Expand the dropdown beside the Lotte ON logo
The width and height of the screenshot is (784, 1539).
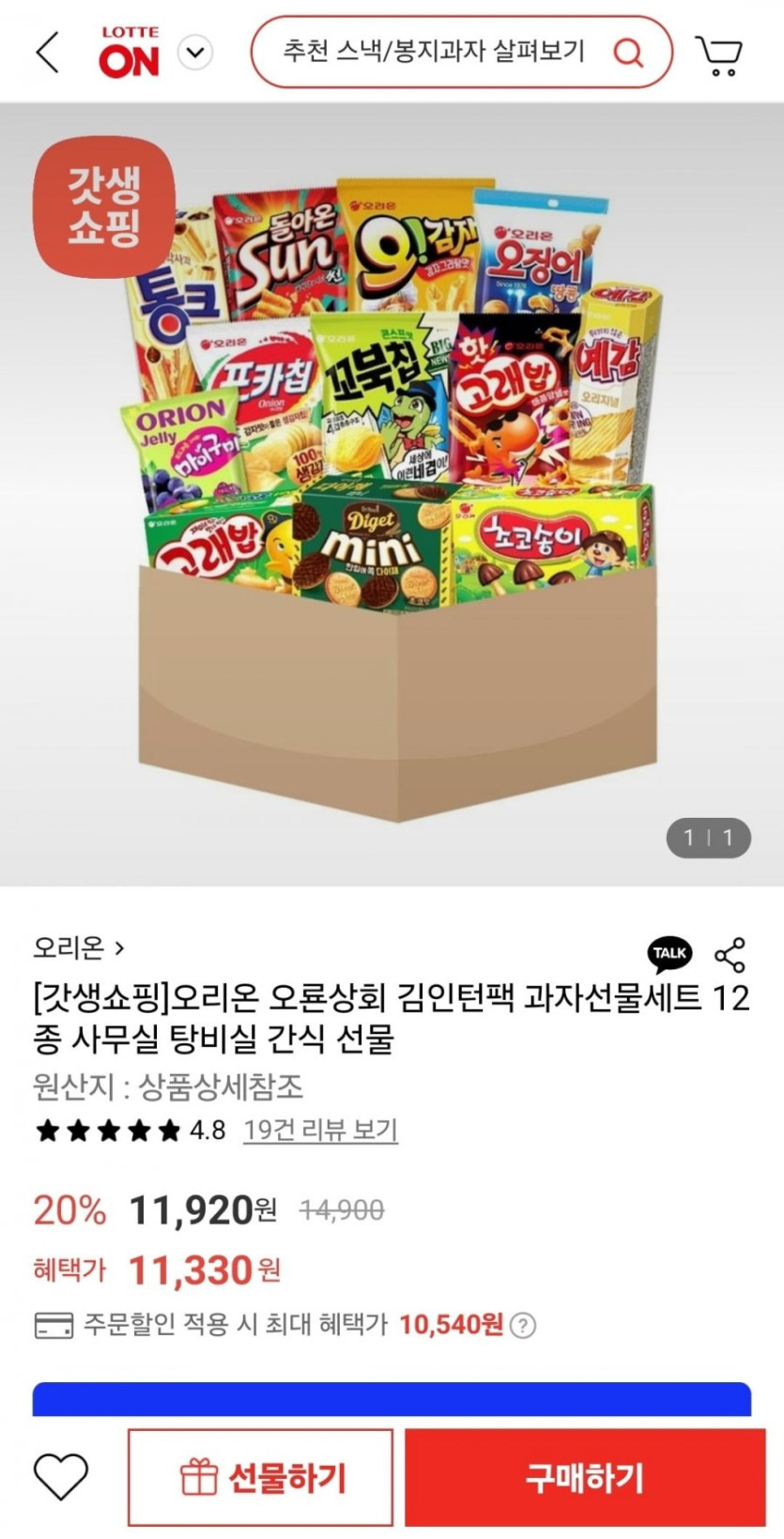195,53
